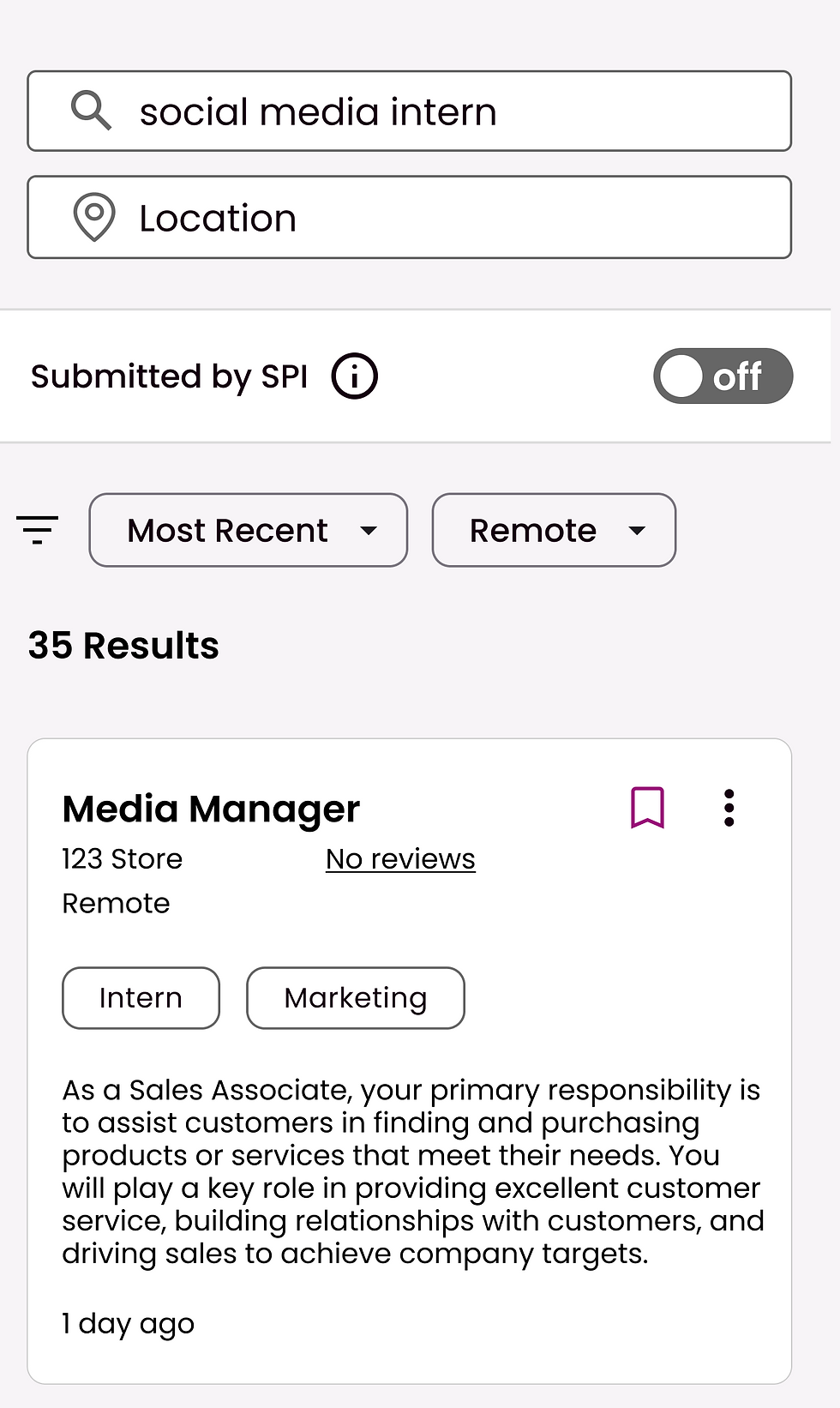The width and height of the screenshot is (840, 1408).
Task: Click the search magnifier icon
Action: click(91, 111)
